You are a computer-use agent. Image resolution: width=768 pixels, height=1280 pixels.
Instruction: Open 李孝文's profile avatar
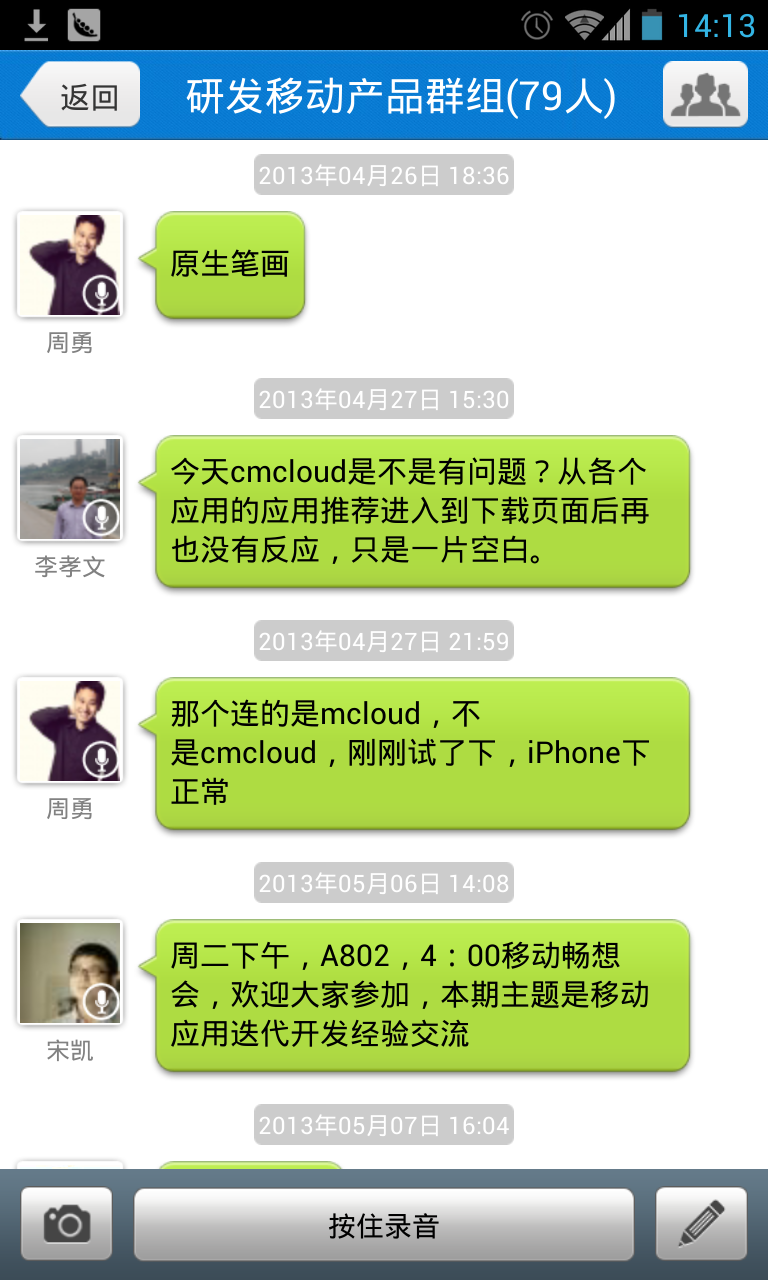tap(70, 488)
